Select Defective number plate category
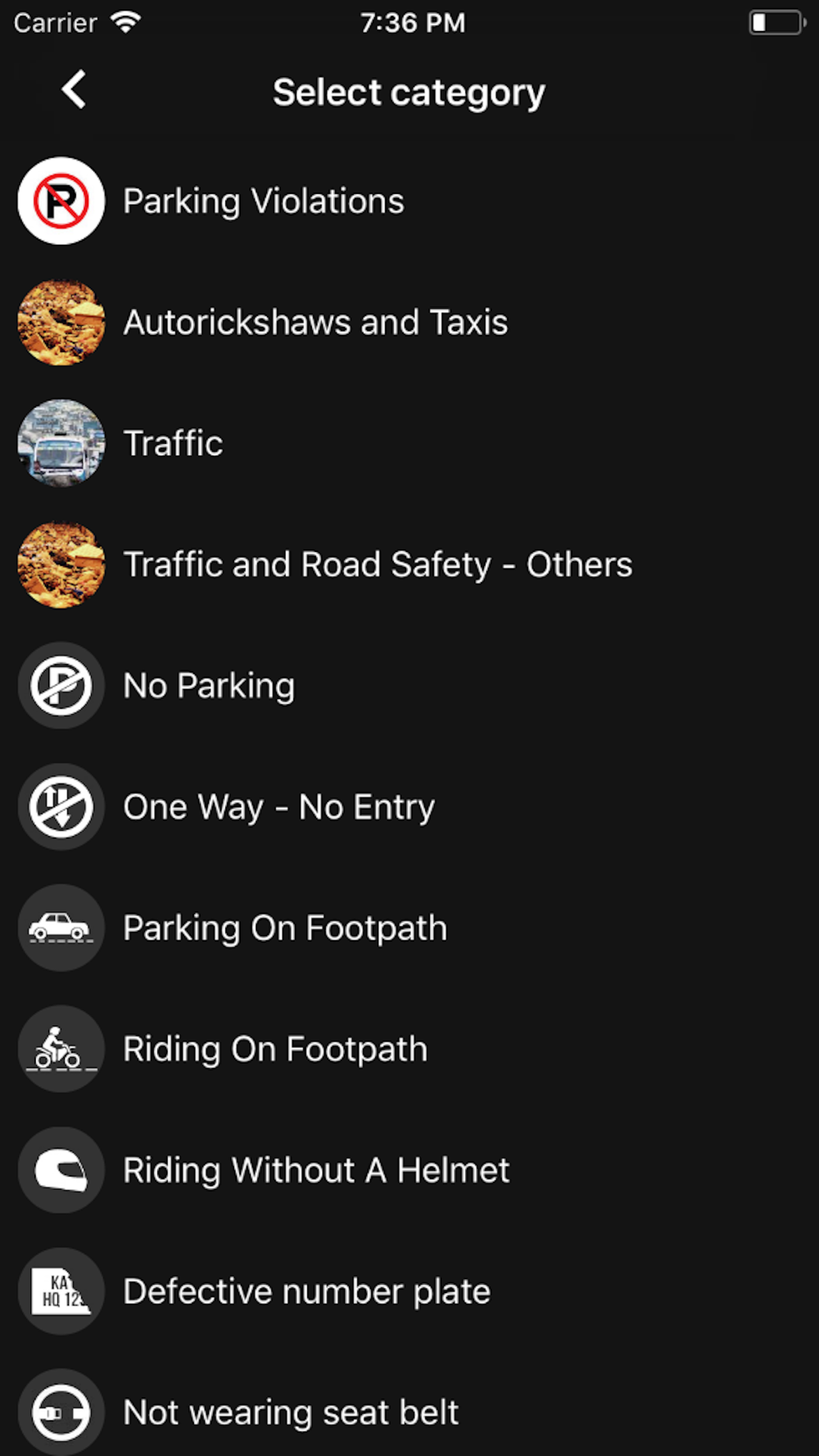The height and width of the screenshot is (1456, 819). (306, 1292)
